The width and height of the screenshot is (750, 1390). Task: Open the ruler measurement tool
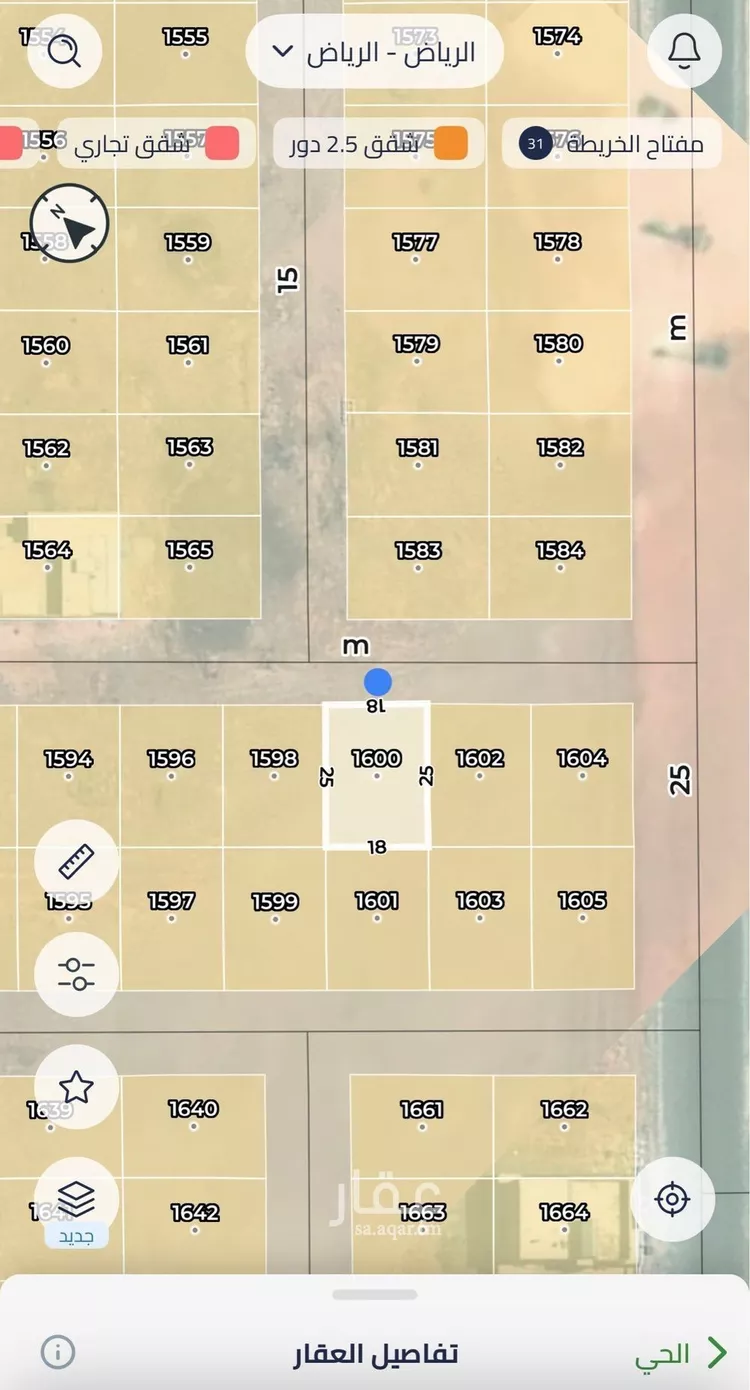click(76, 861)
